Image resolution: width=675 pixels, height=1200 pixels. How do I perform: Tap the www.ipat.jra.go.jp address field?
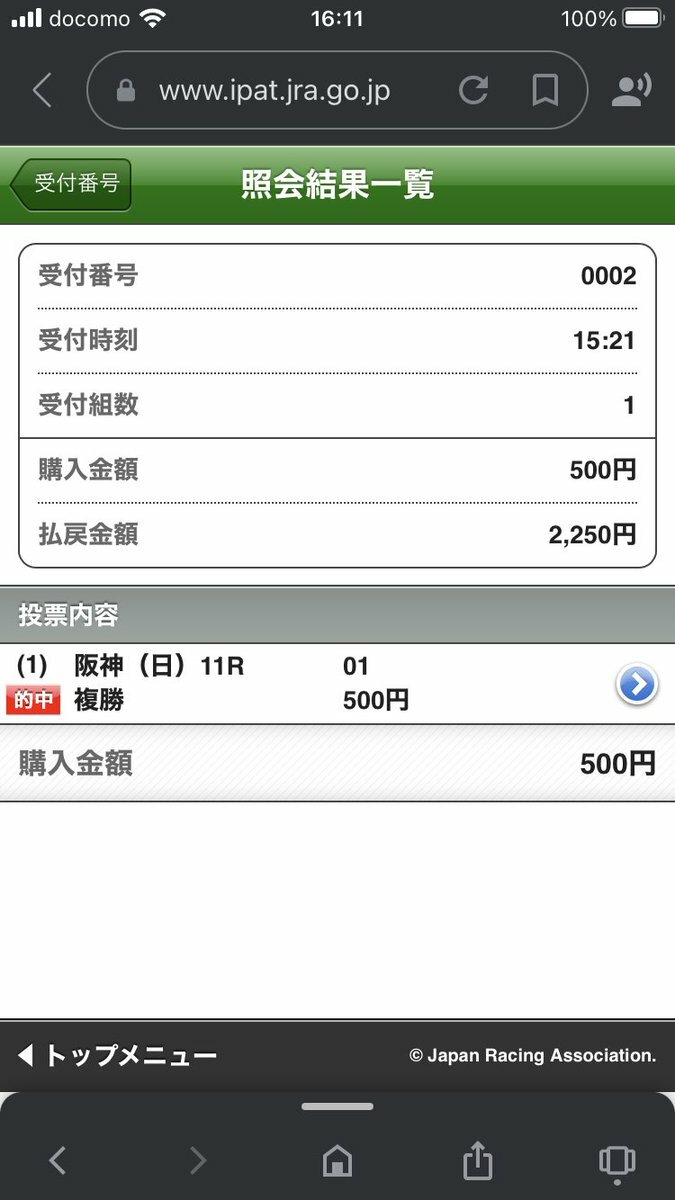(x=275, y=91)
